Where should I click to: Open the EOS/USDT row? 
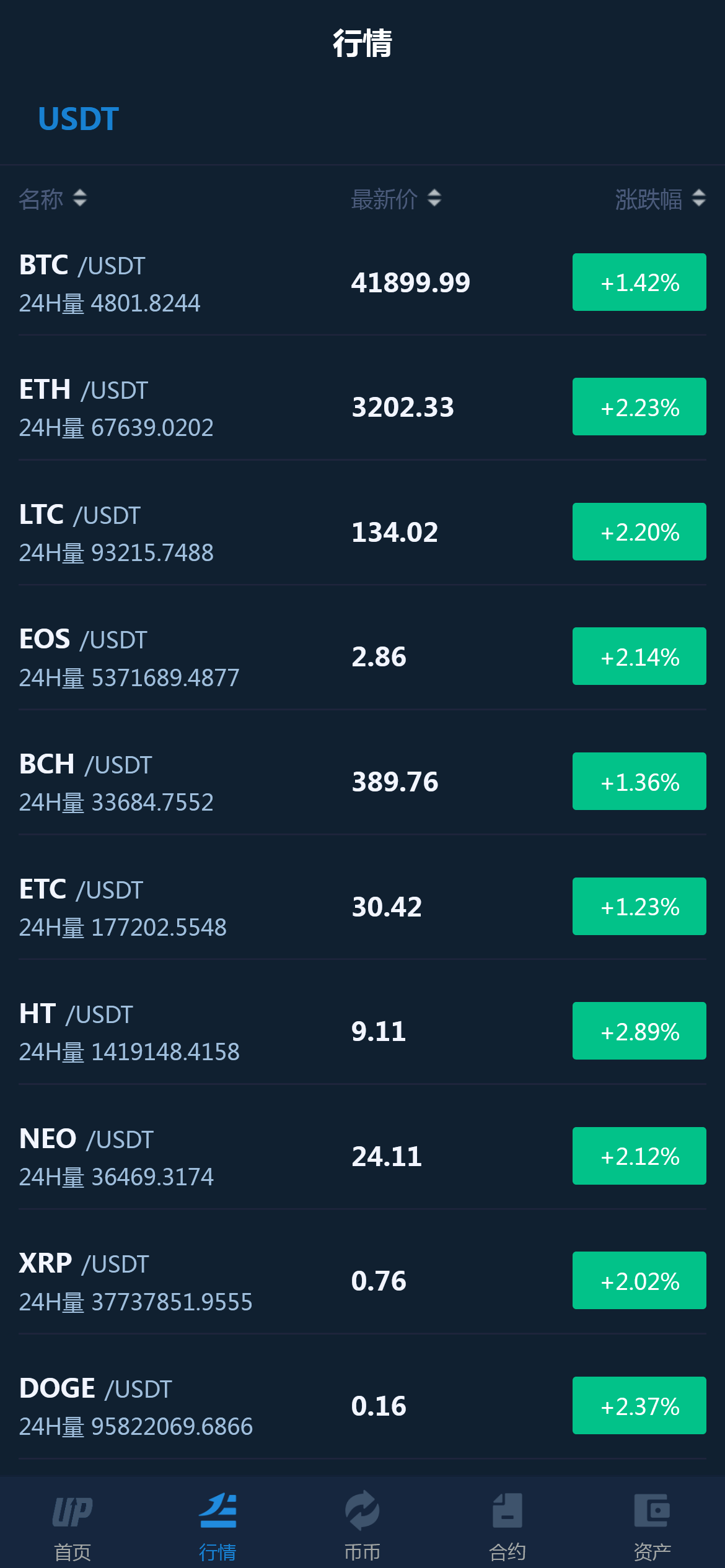248,657
